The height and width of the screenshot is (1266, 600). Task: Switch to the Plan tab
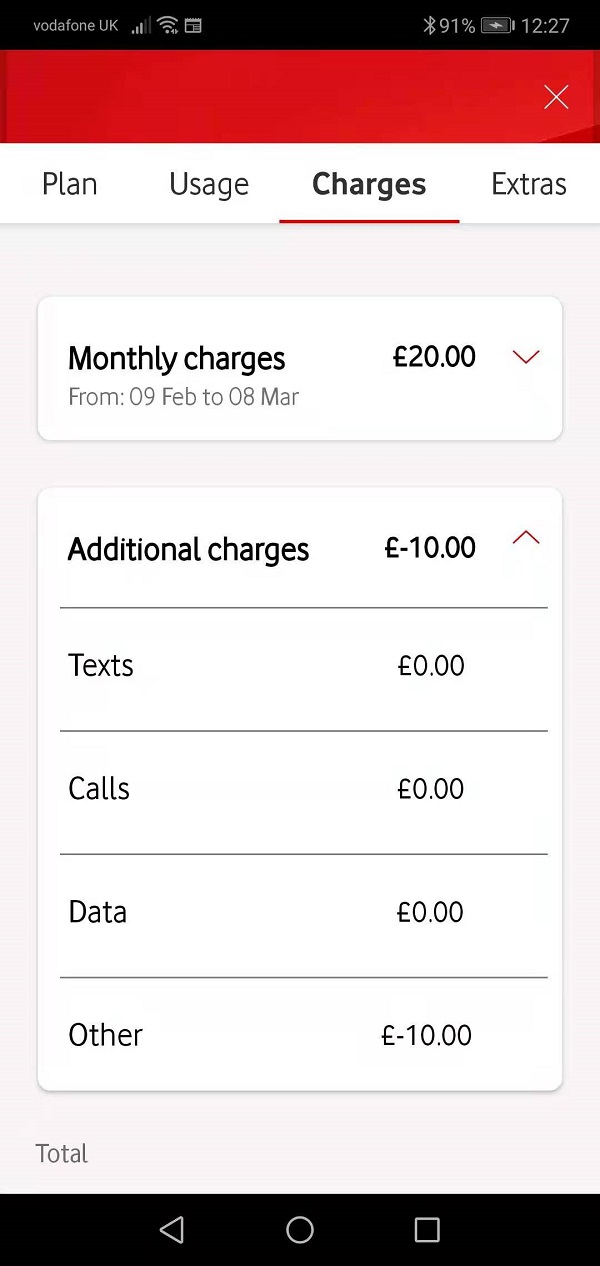click(70, 184)
